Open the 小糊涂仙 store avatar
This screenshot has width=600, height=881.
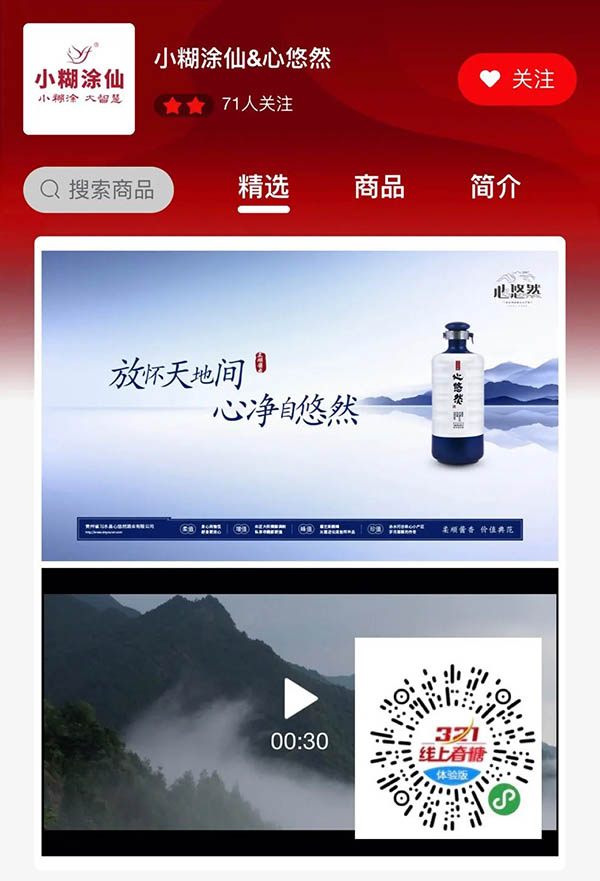(x=79, y=79)
